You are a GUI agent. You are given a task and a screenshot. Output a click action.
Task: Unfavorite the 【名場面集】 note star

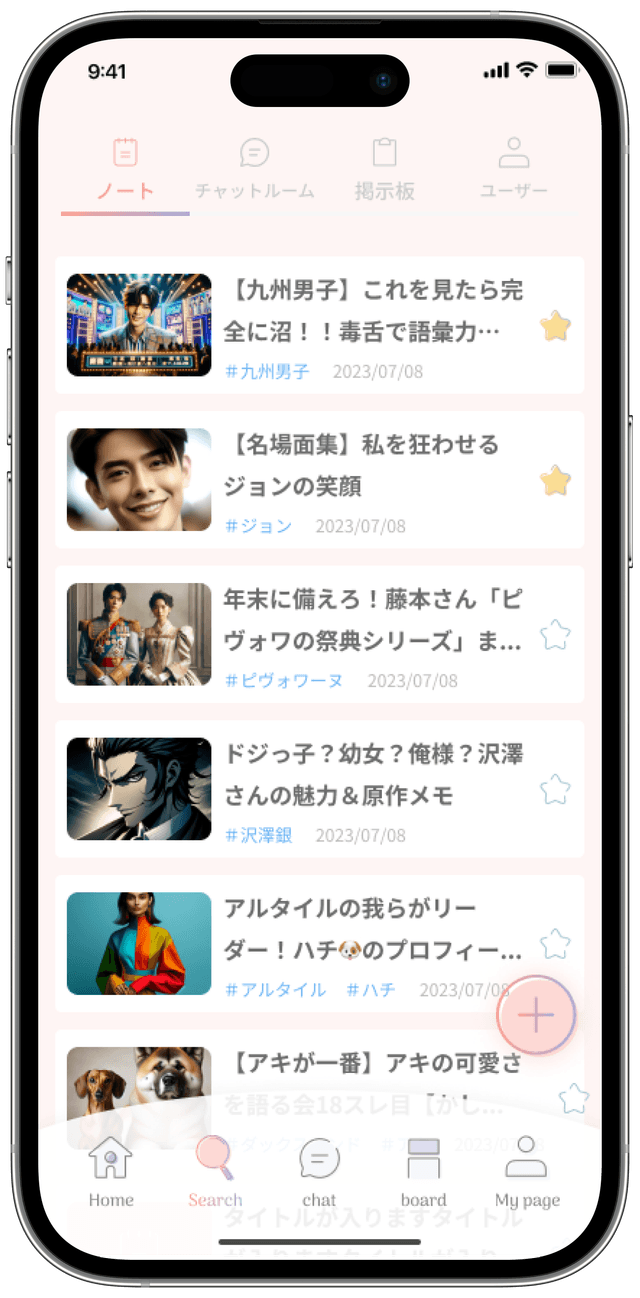[555, 481]
